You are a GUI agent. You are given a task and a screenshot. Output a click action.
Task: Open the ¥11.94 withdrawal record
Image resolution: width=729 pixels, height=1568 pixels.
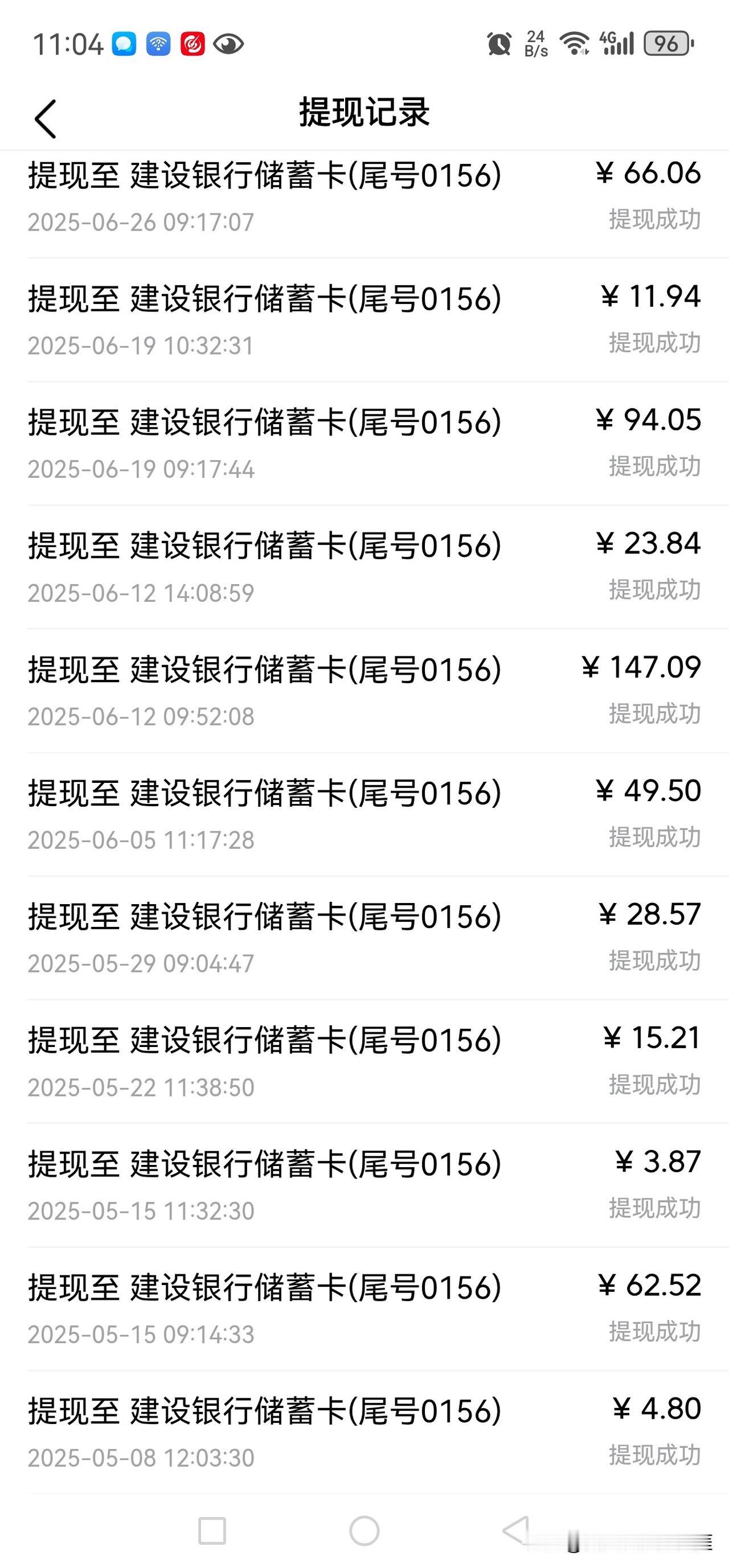[x=364, y=320]
